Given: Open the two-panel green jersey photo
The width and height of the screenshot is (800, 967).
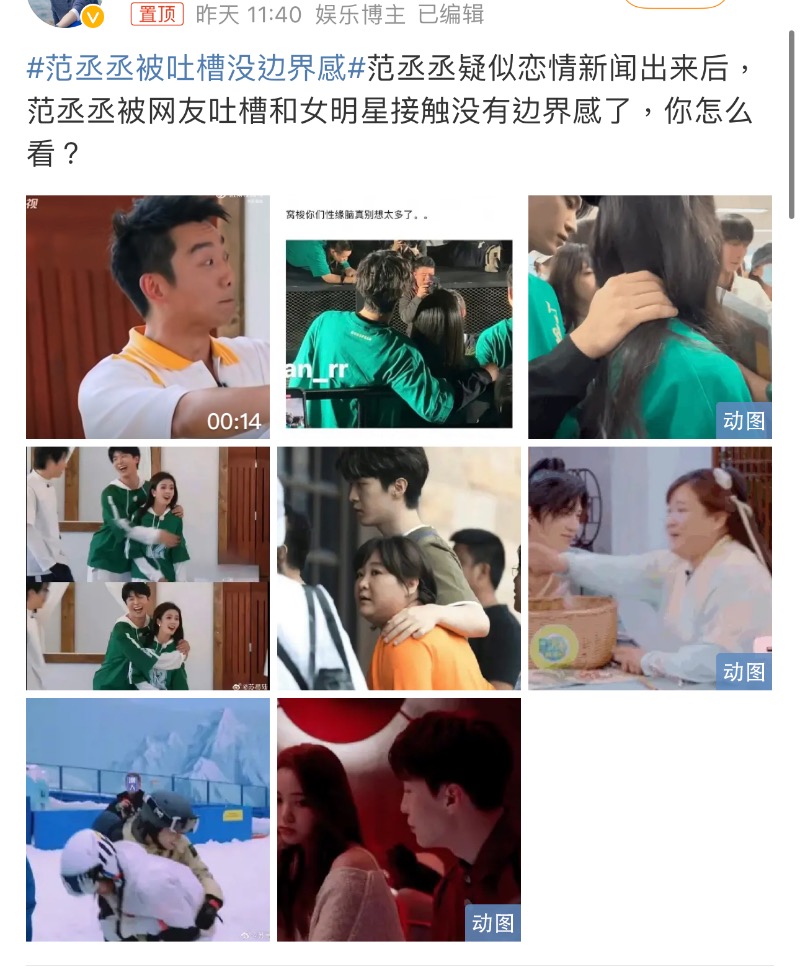Looking at the screenshot, I should (x=148, y=568).
